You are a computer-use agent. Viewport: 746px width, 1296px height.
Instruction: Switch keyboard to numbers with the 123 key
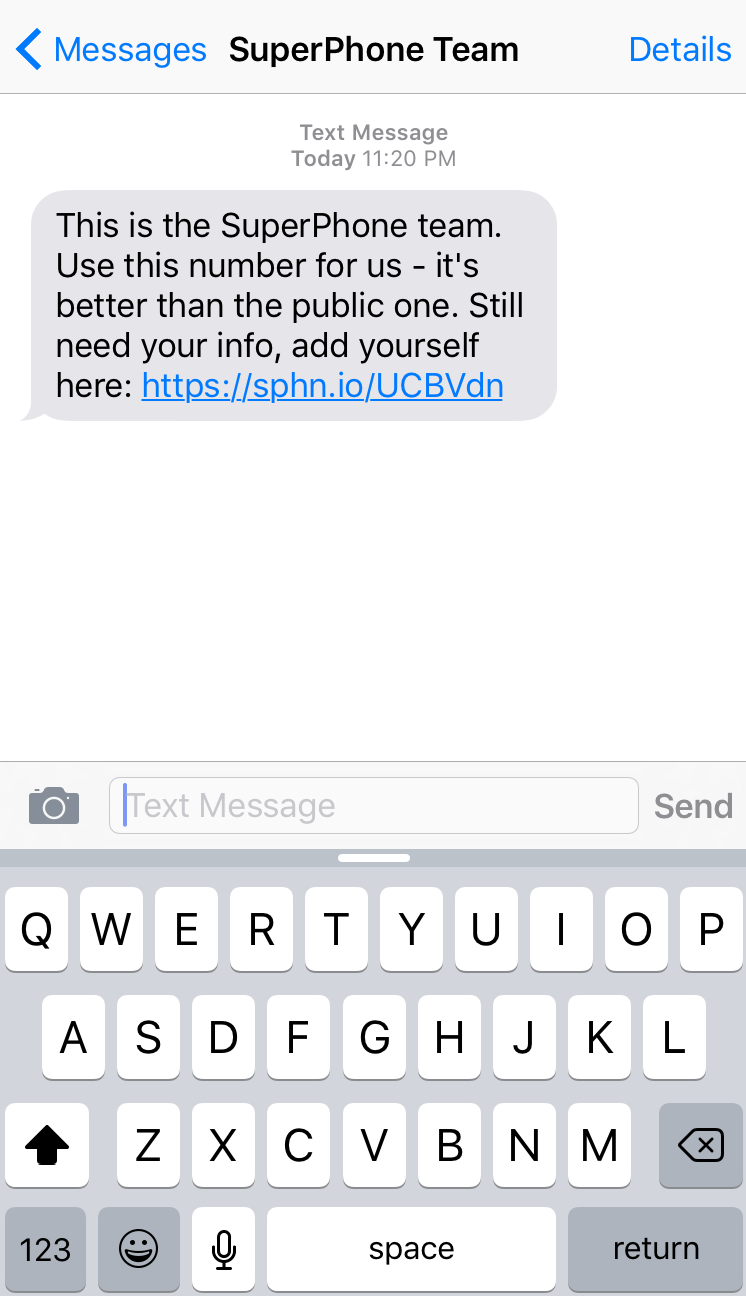coord(46,1248)
